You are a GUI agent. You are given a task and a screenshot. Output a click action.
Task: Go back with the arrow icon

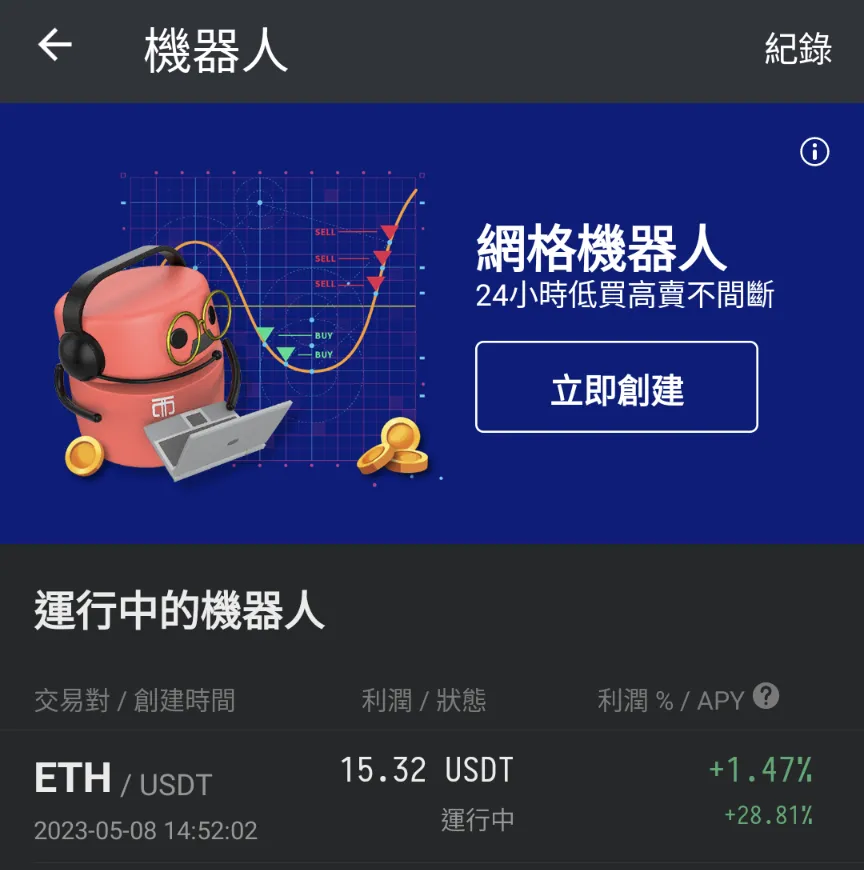tap(55, 45)
